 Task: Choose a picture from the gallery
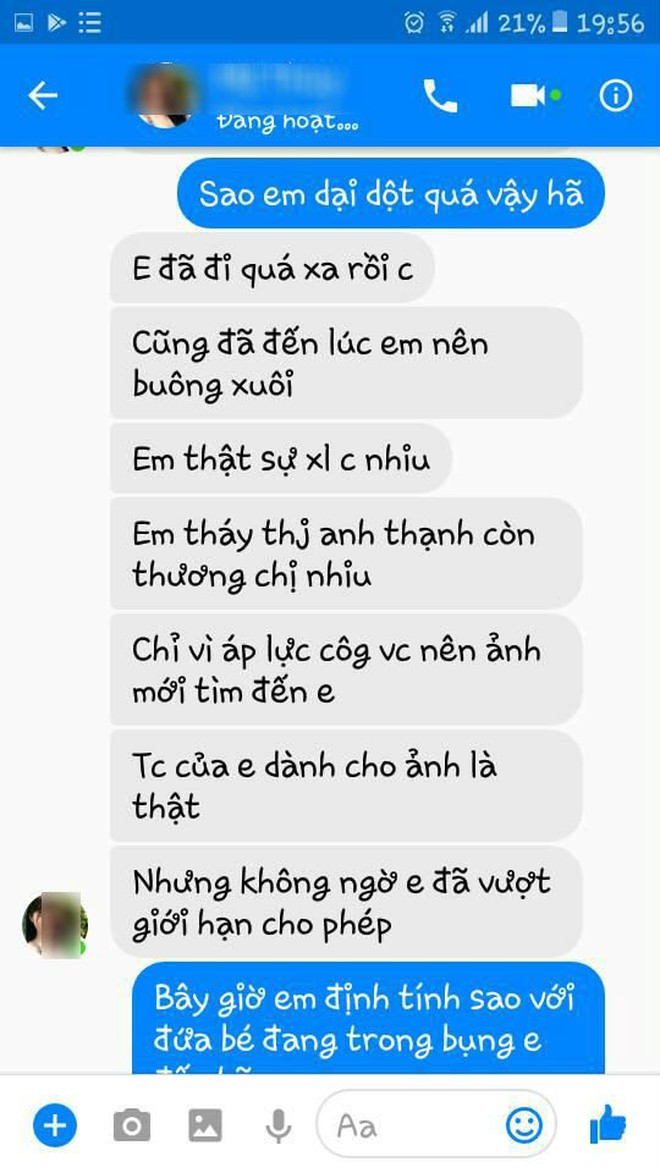point(205,1126)
